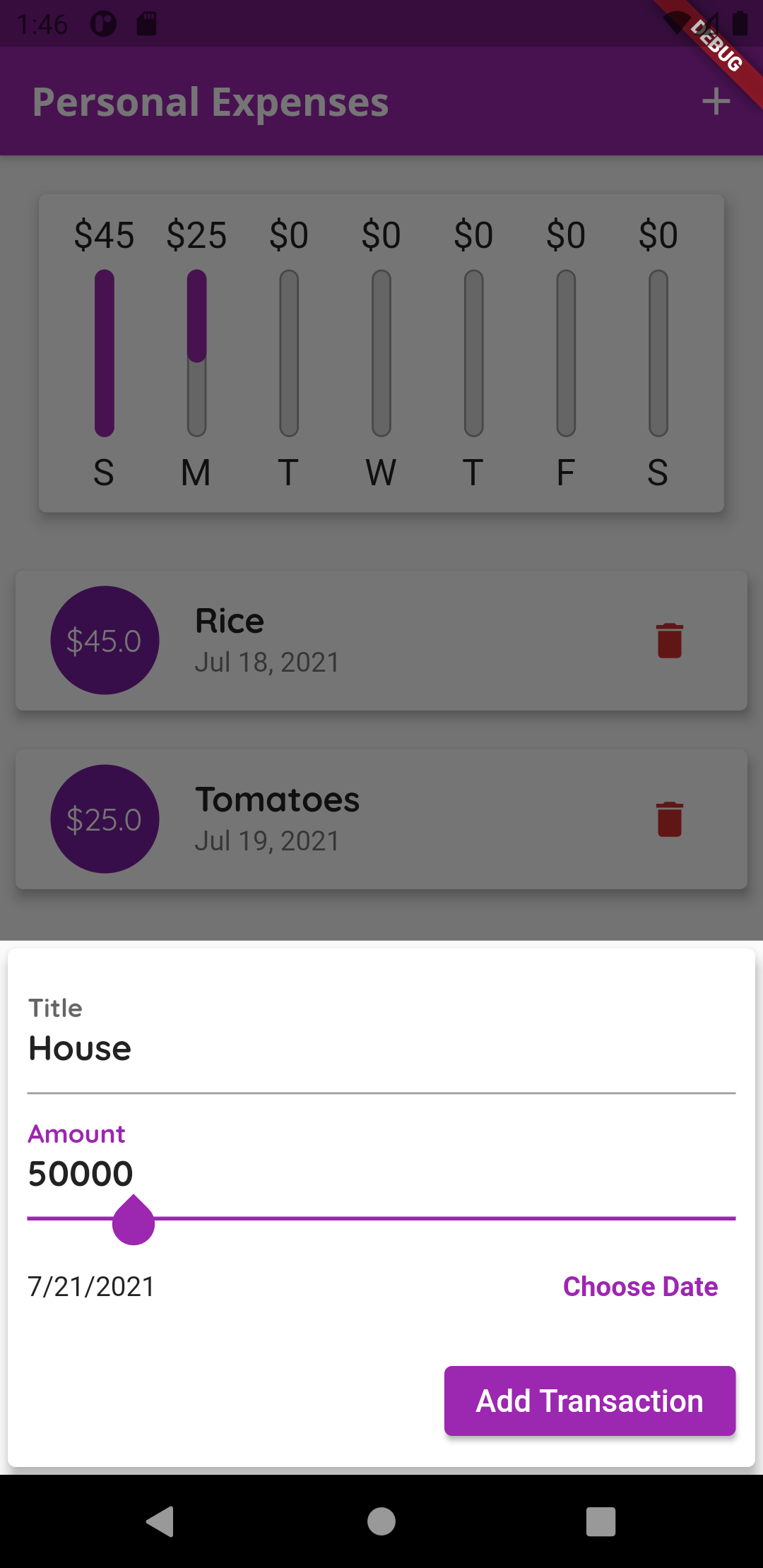Viewport: 763px width, 1568px height.
Task: Select Monday's $25 chart bar
Action: (196, 353)
